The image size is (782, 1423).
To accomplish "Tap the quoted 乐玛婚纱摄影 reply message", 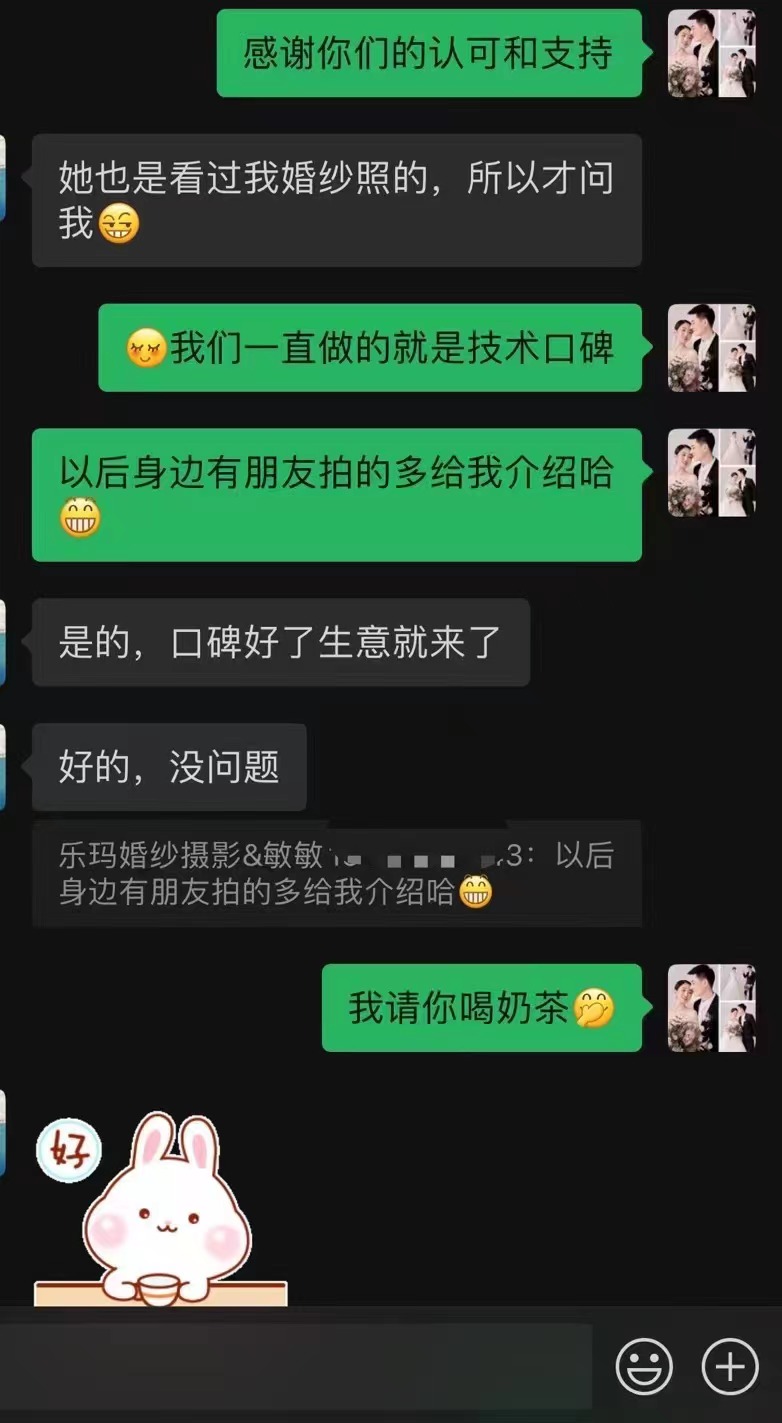I will coord(337,873).
